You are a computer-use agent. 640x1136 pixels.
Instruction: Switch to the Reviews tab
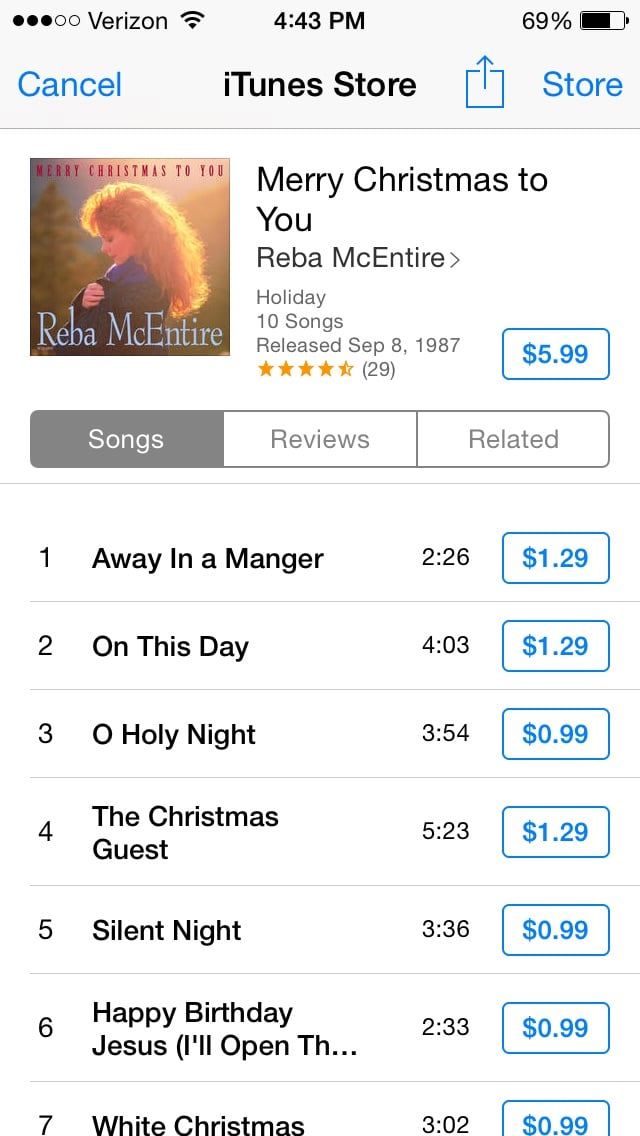(x=320, y=439)
